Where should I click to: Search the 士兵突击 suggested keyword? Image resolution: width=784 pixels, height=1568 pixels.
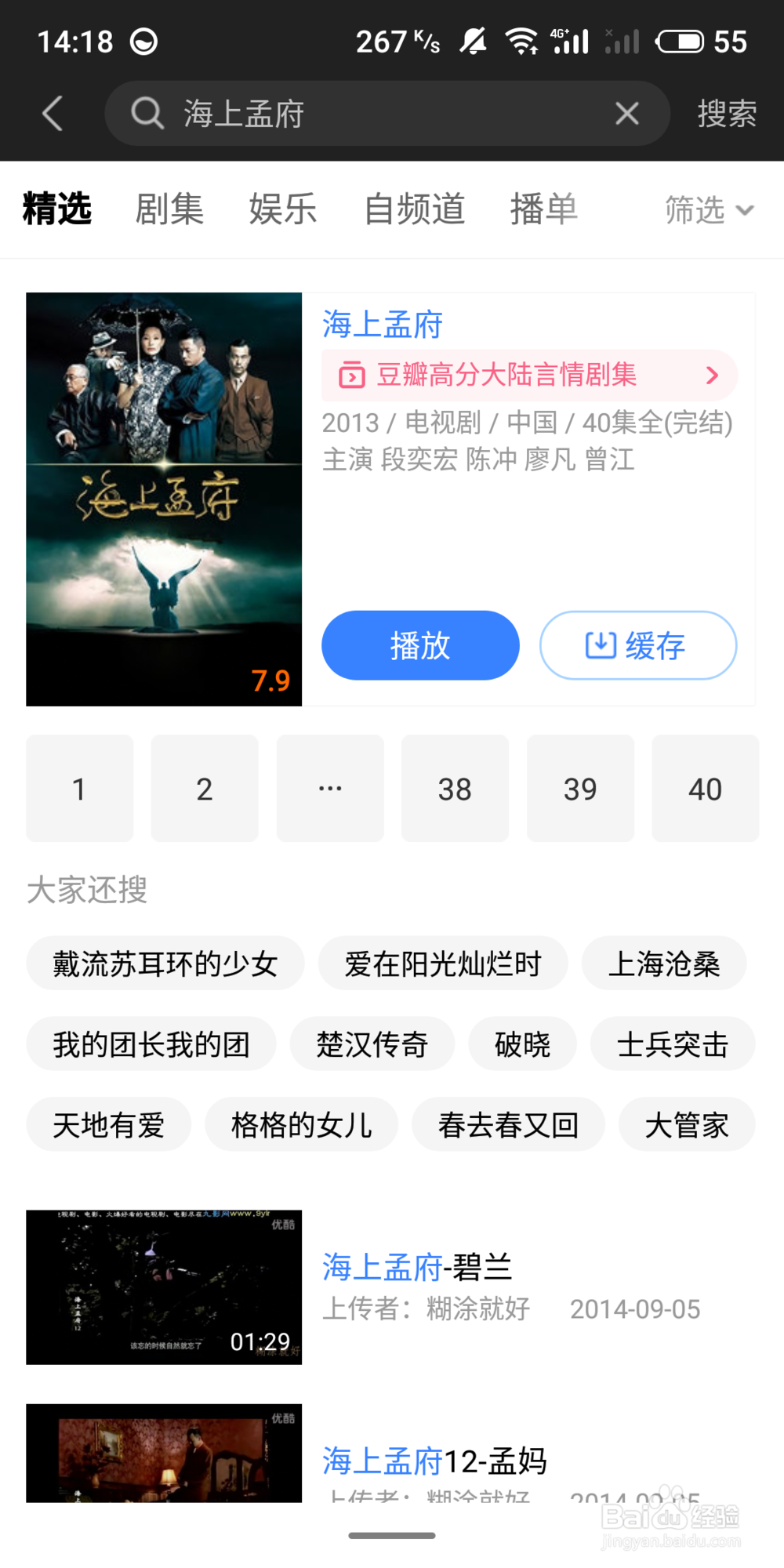pos(673,1044)
